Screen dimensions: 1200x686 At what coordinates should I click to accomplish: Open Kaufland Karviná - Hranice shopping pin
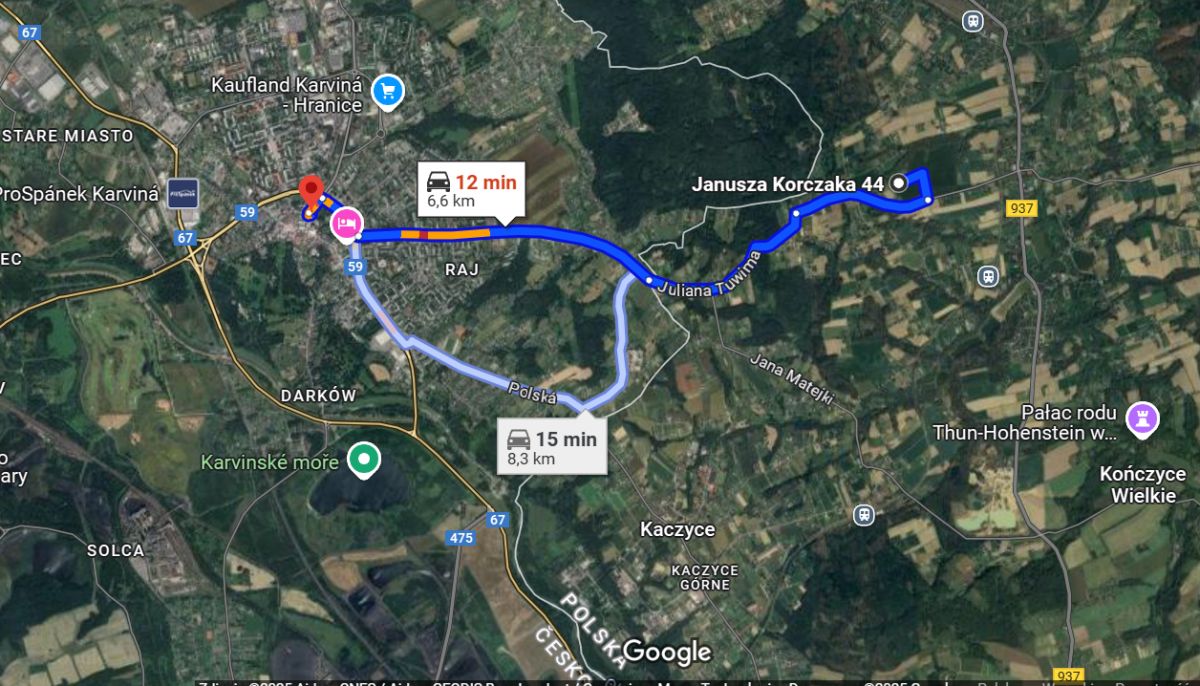point(388,93)
